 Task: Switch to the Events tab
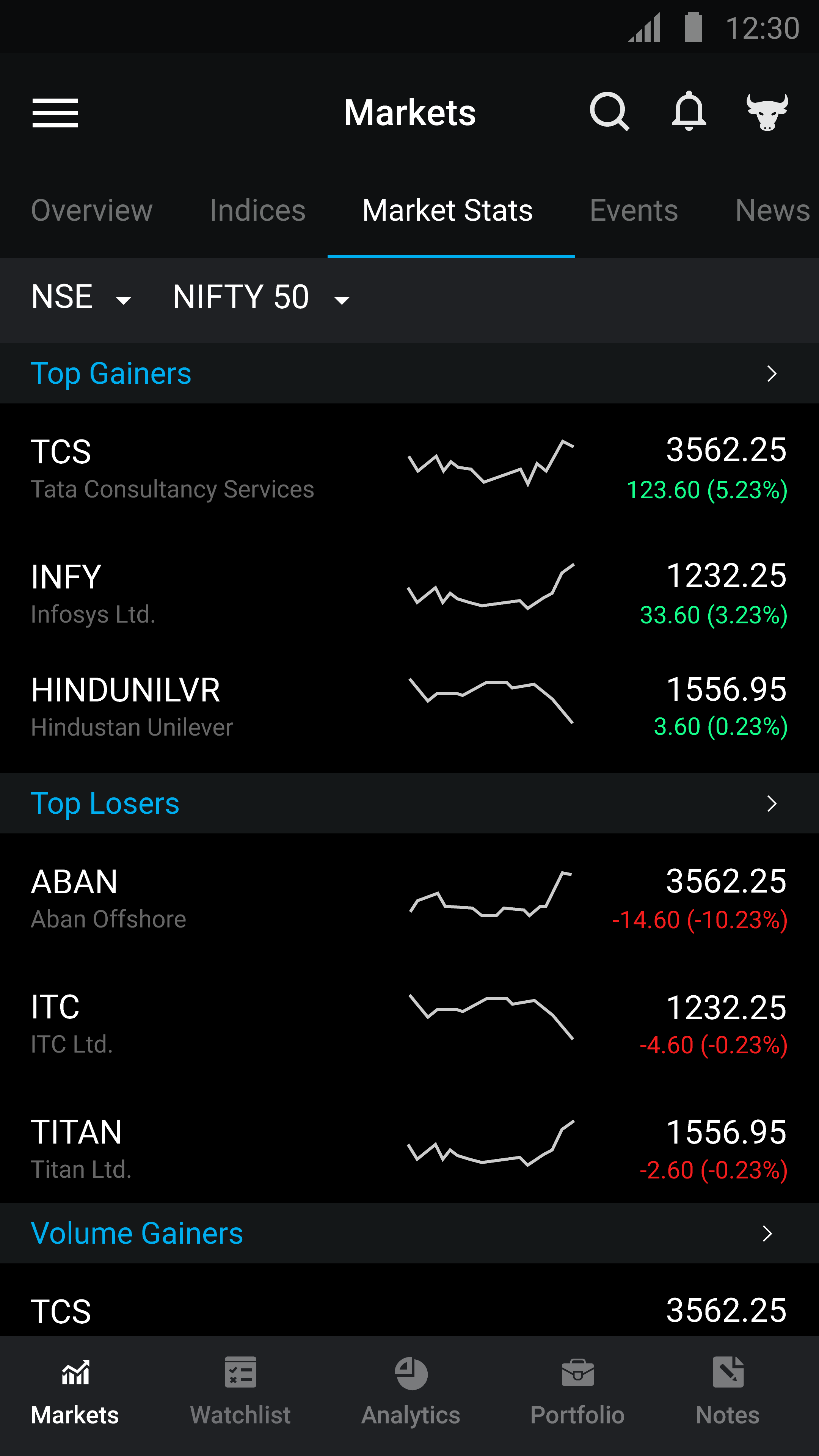[634, 211]
